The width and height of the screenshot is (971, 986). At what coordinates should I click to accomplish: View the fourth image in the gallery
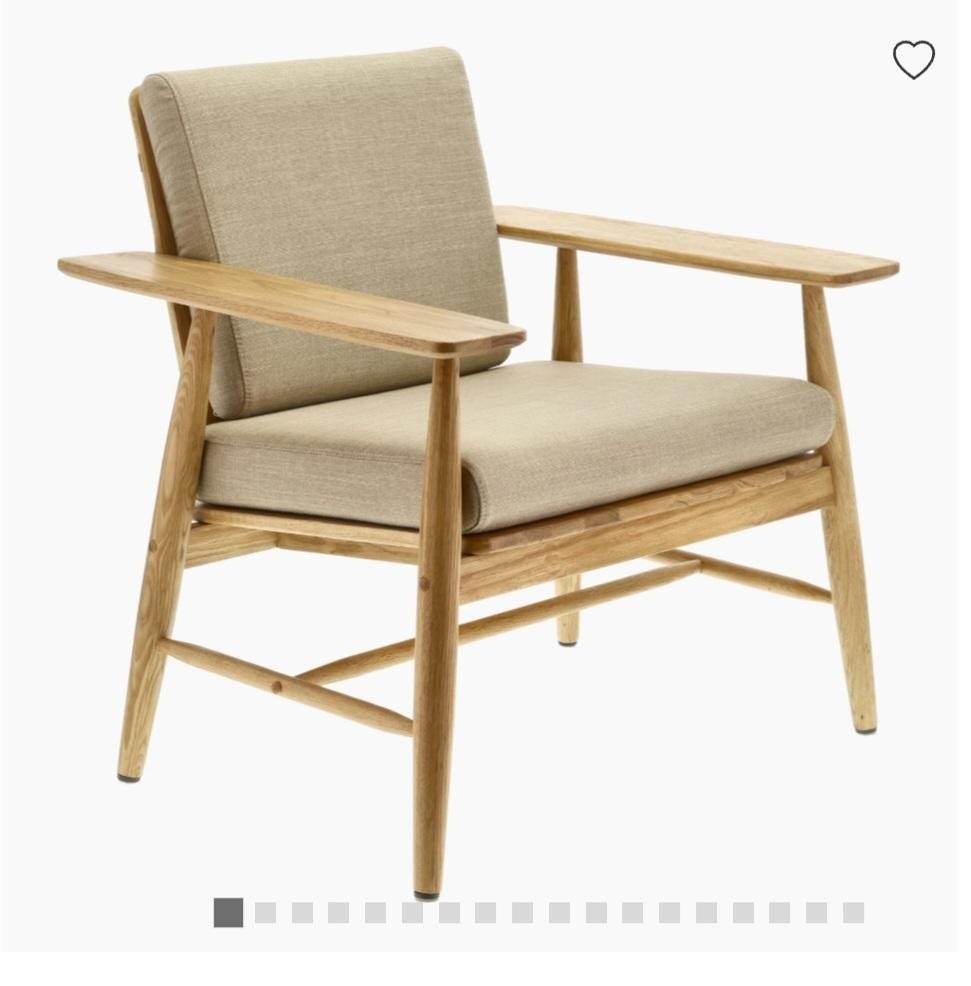[339, 912]
